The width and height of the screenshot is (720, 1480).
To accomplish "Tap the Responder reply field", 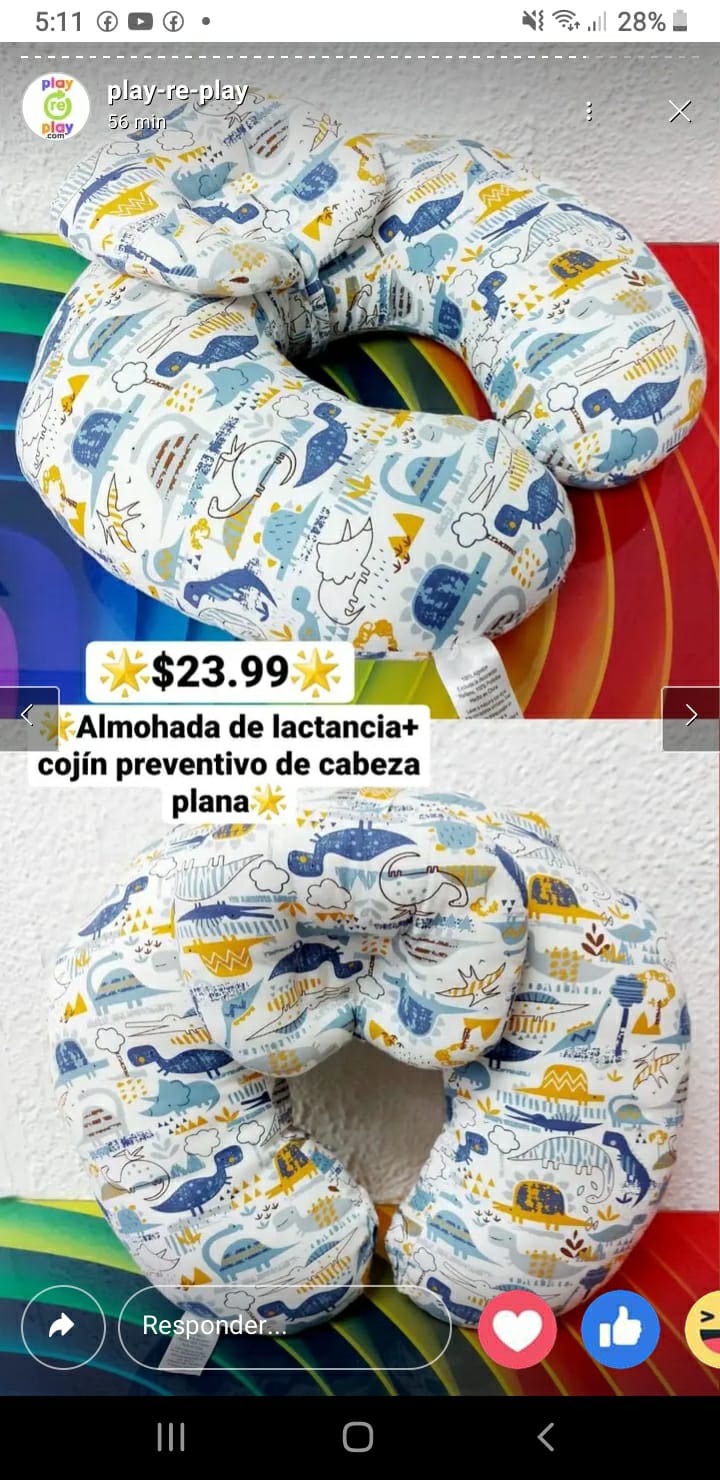I will point(285,1327).
